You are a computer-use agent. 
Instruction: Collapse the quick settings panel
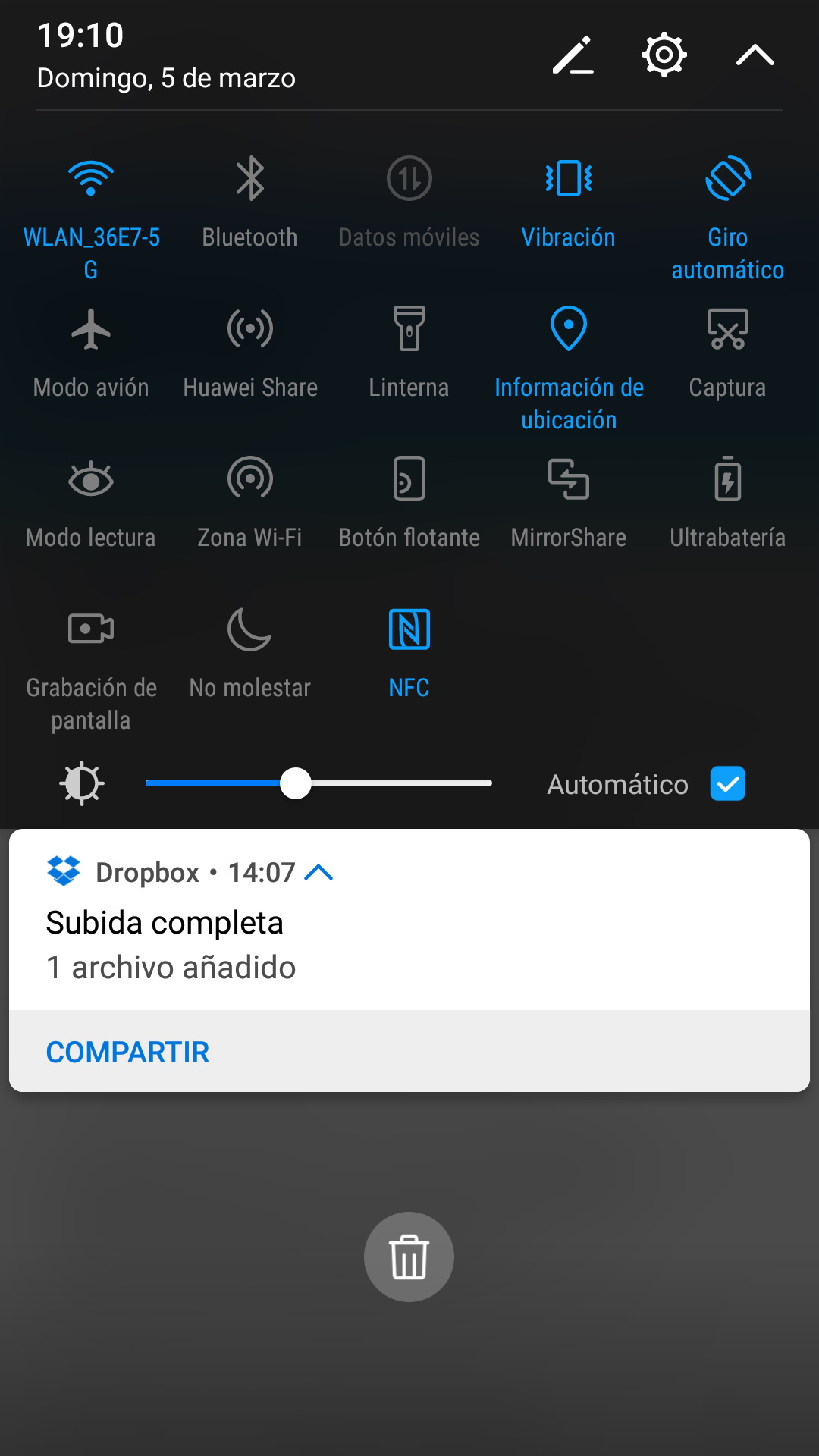(755, 55)
